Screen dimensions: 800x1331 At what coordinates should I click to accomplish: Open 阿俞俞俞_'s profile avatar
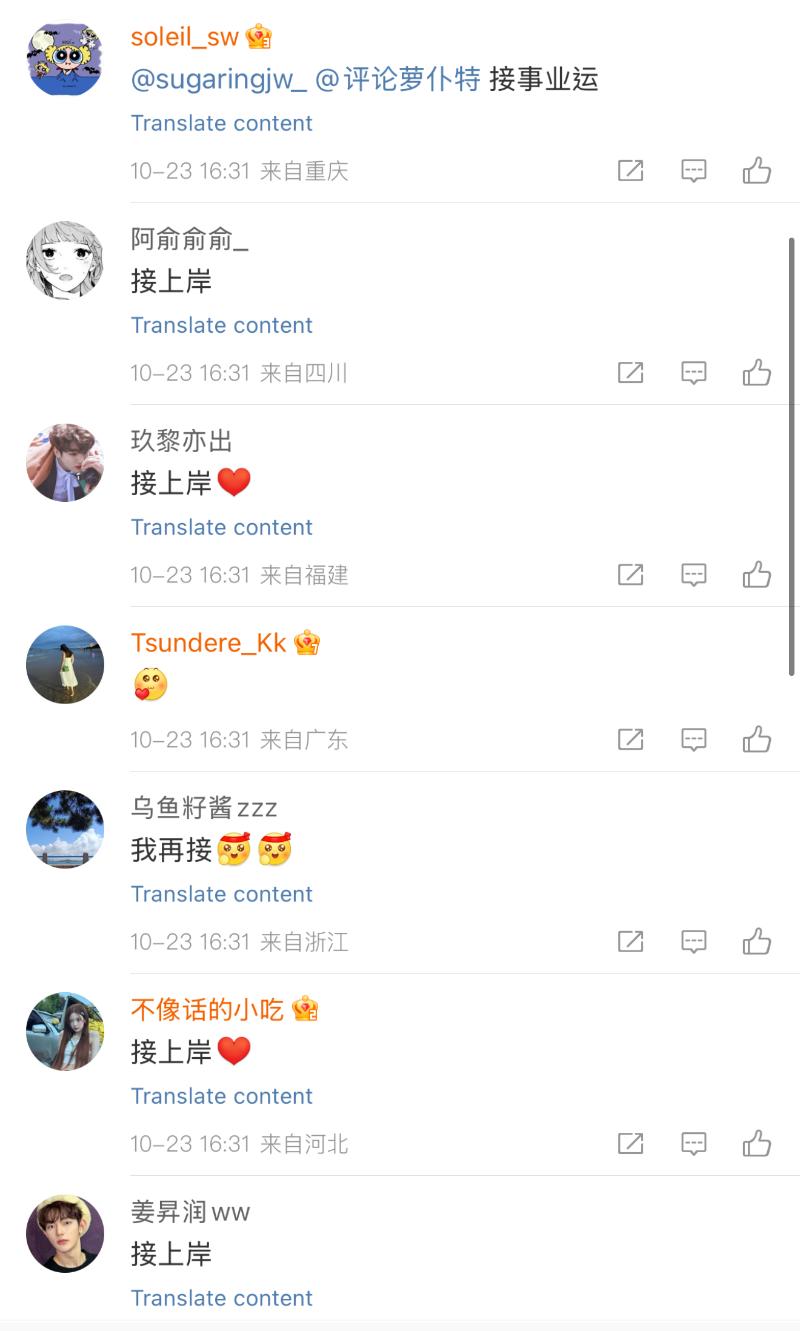coord(65,260)
